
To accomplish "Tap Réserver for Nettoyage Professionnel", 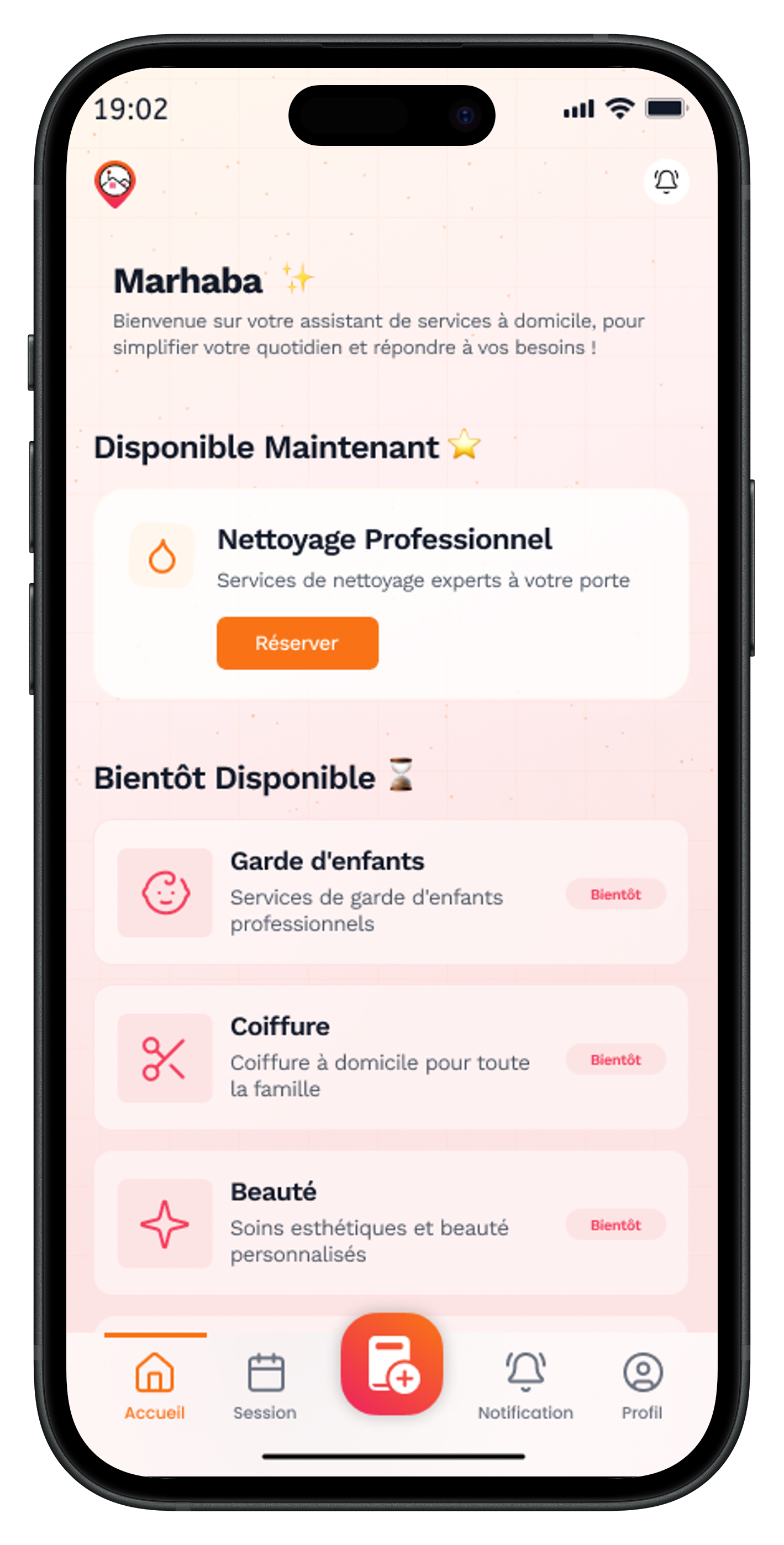I will (x=298, y=643).
